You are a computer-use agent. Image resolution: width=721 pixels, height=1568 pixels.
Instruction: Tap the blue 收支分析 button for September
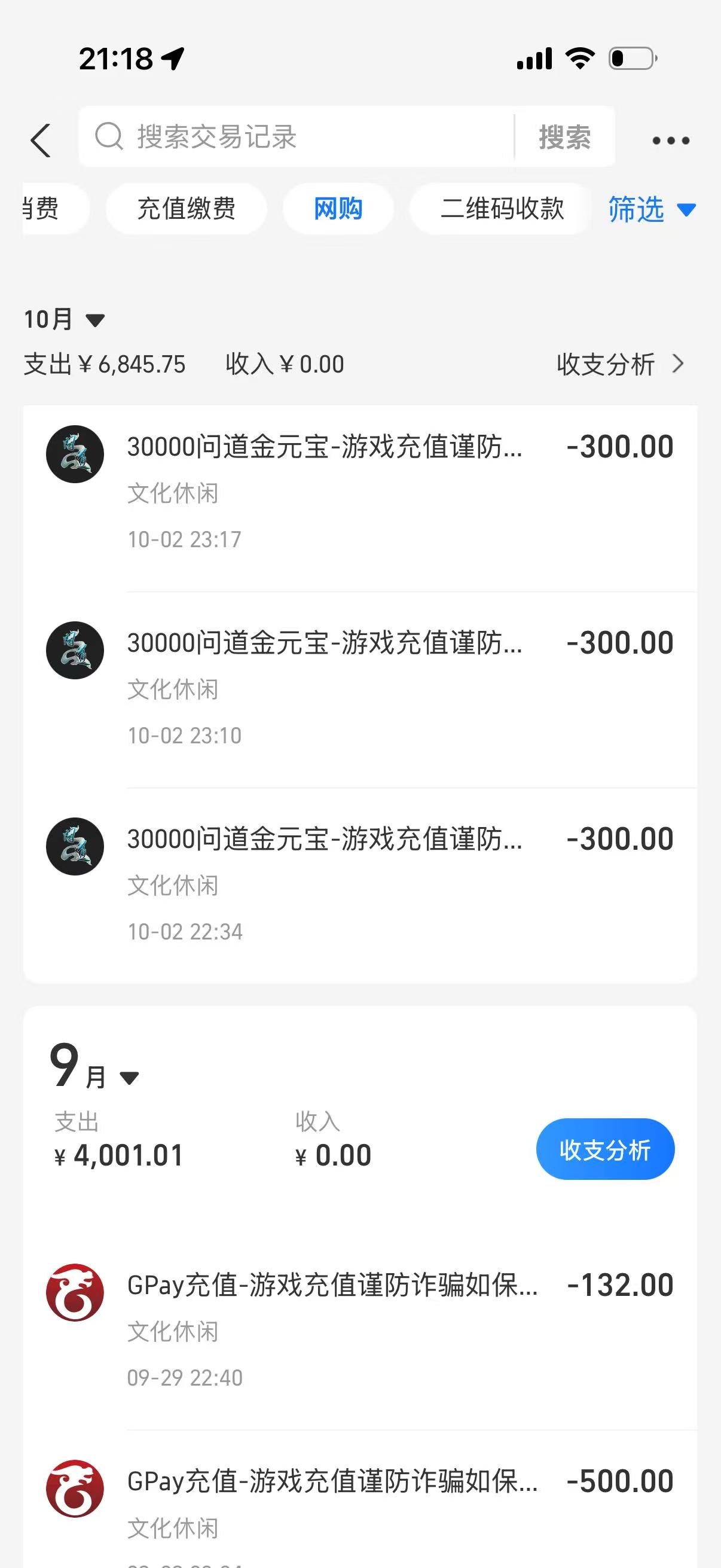coord(605,1149)
